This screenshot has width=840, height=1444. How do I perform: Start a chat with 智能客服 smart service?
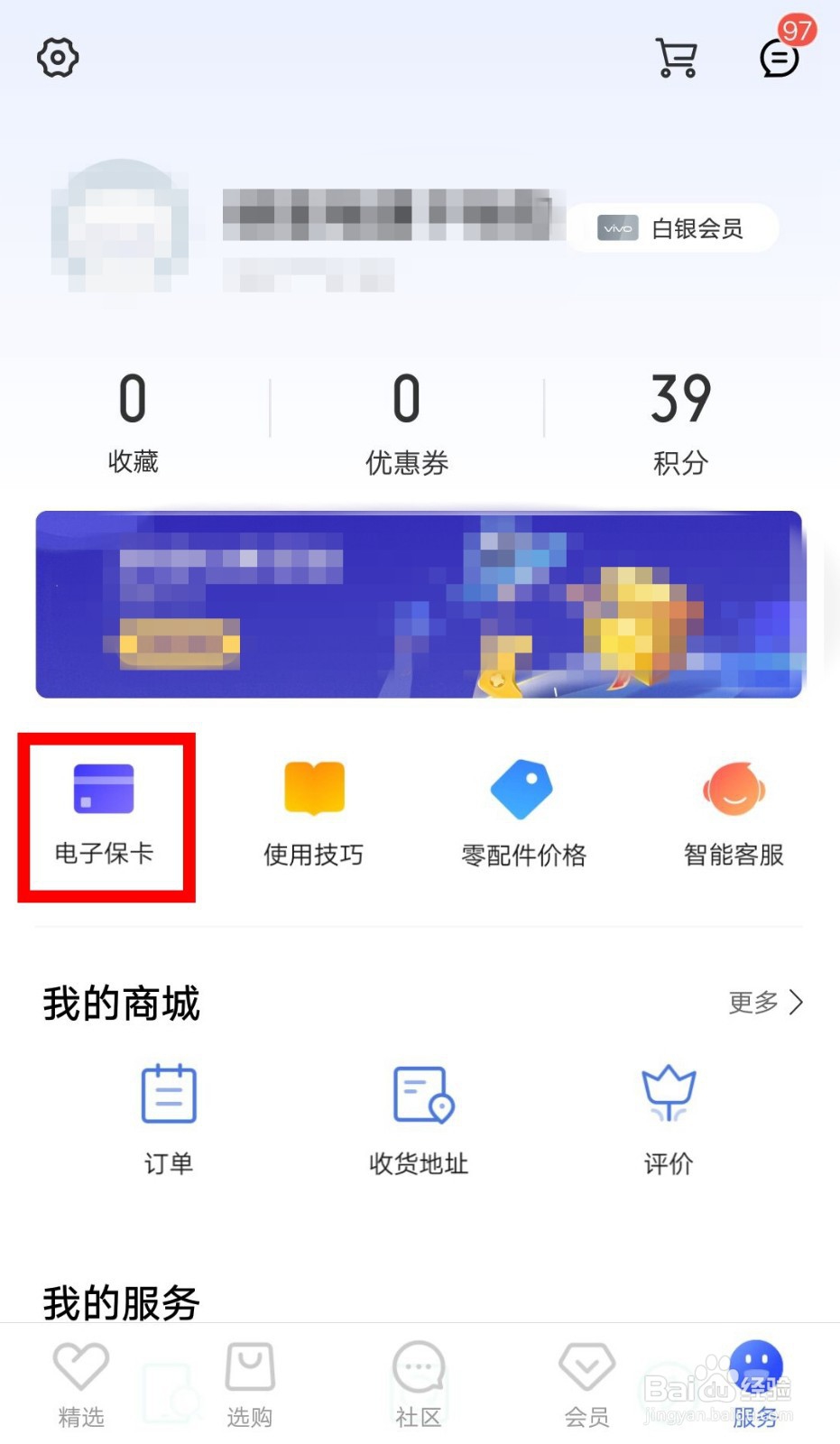pyautogui.click(x=734, y=810)
